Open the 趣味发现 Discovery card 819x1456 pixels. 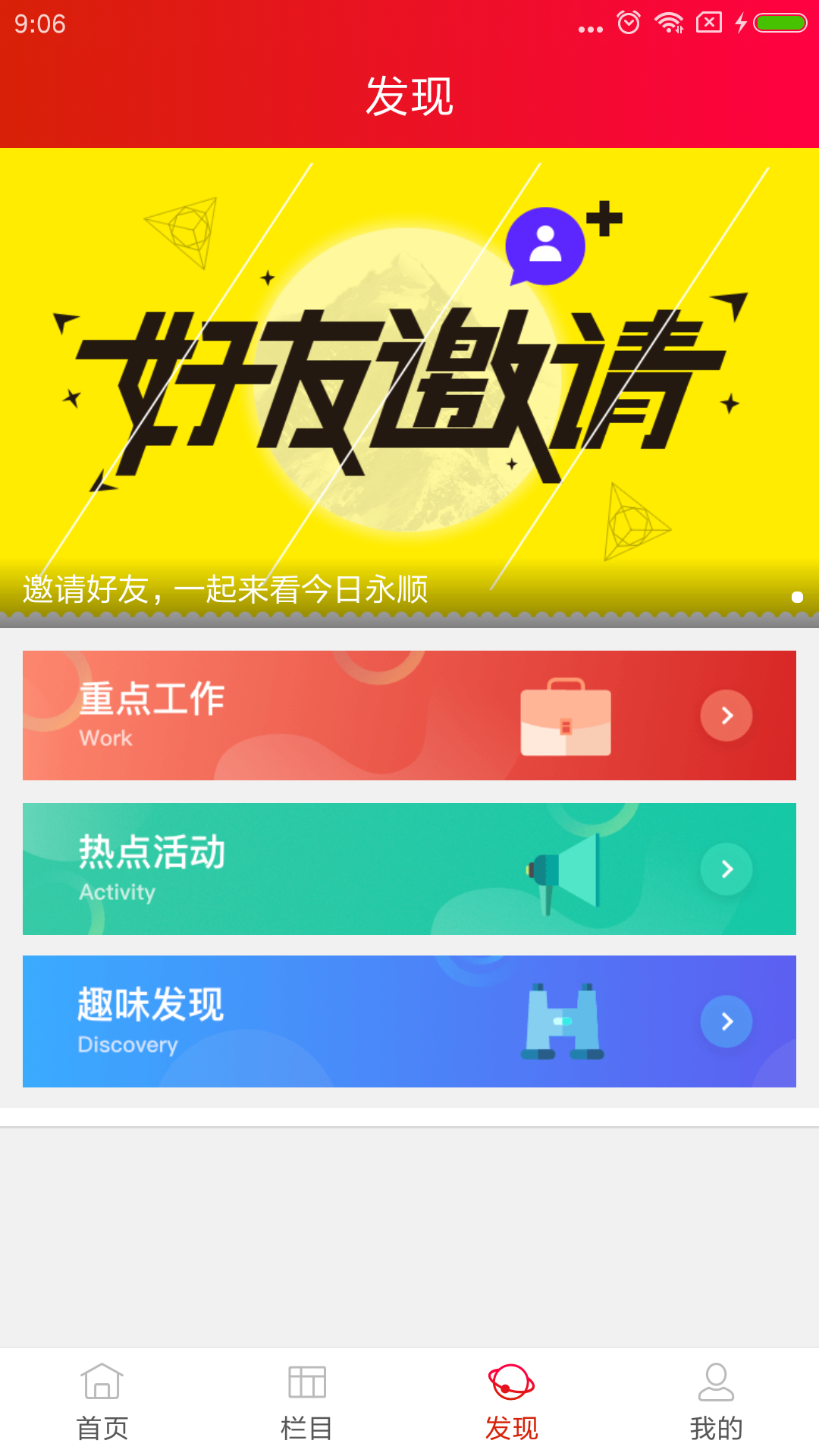303,1021
